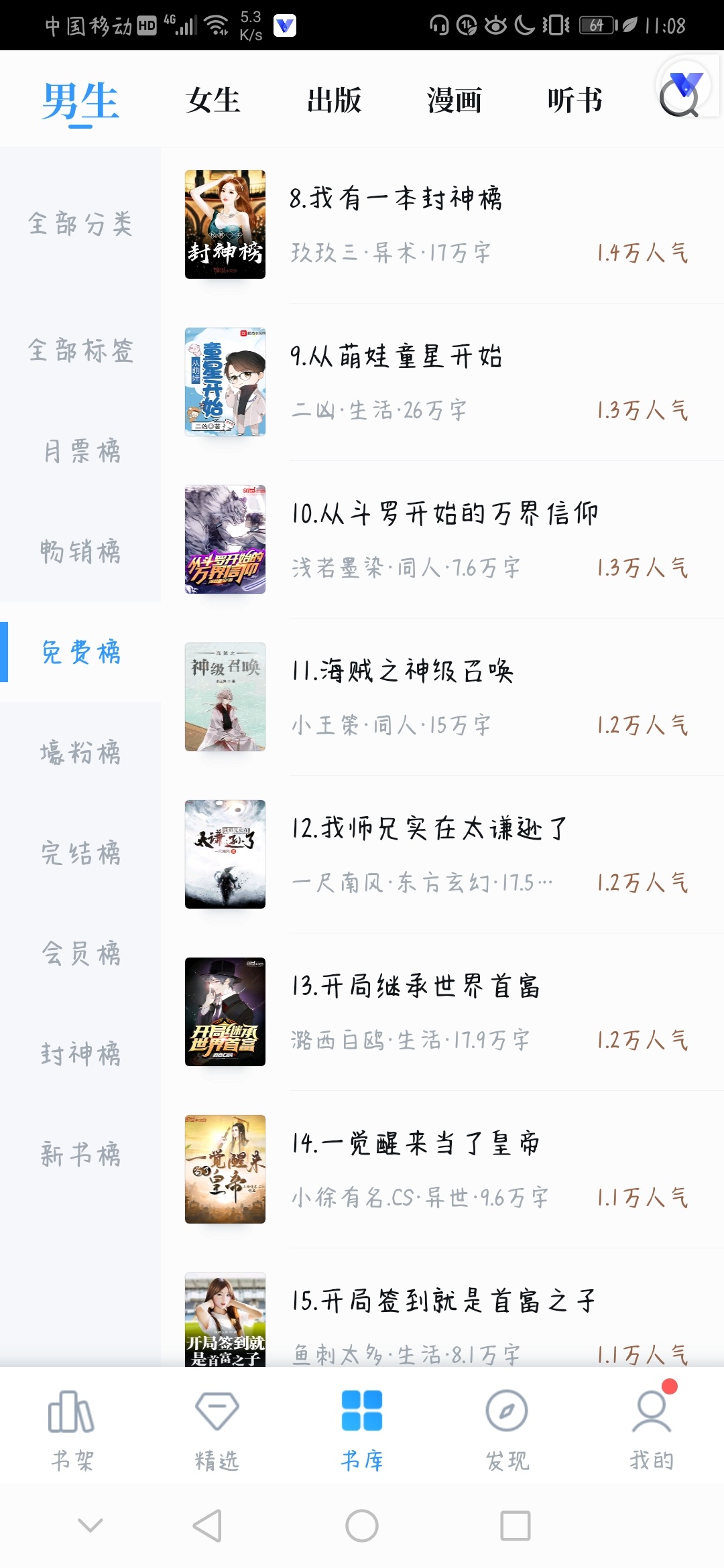Switch to the 精选 bottom tab
This screenshot has height=1568, width=724.
coord(217,1429)
